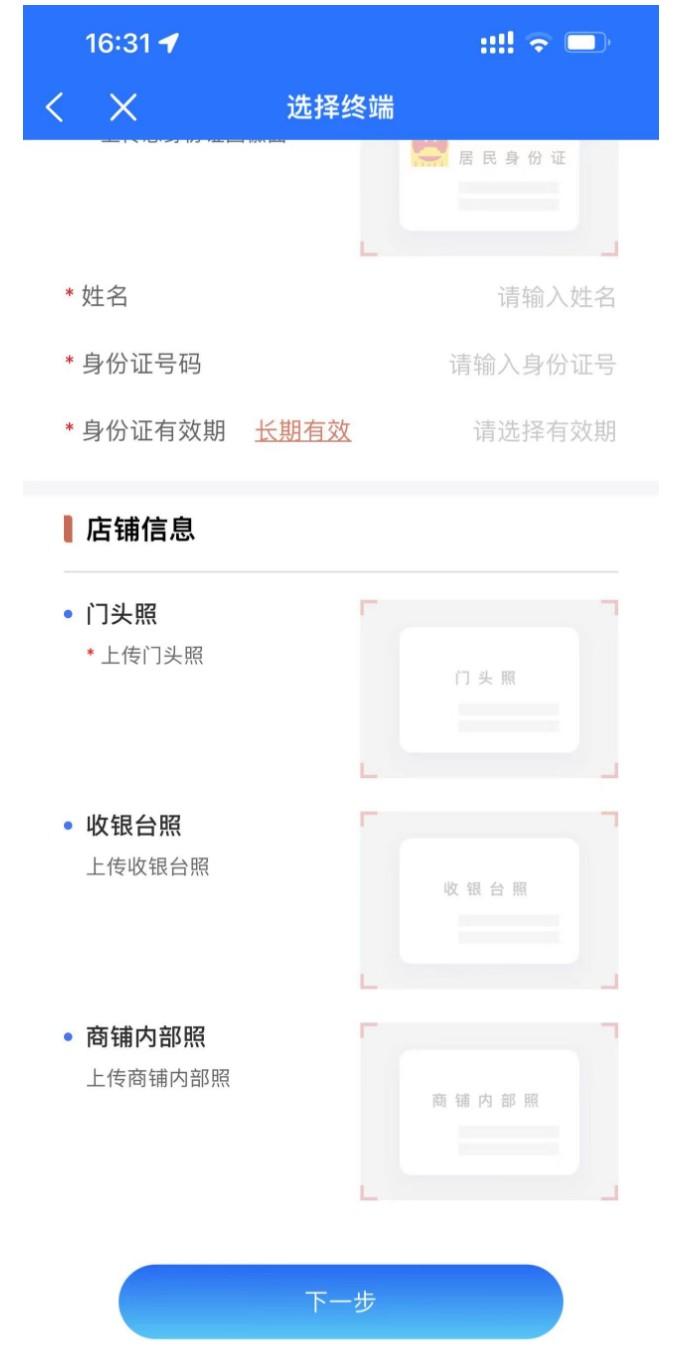Tap the 下一步 button

340,1302
